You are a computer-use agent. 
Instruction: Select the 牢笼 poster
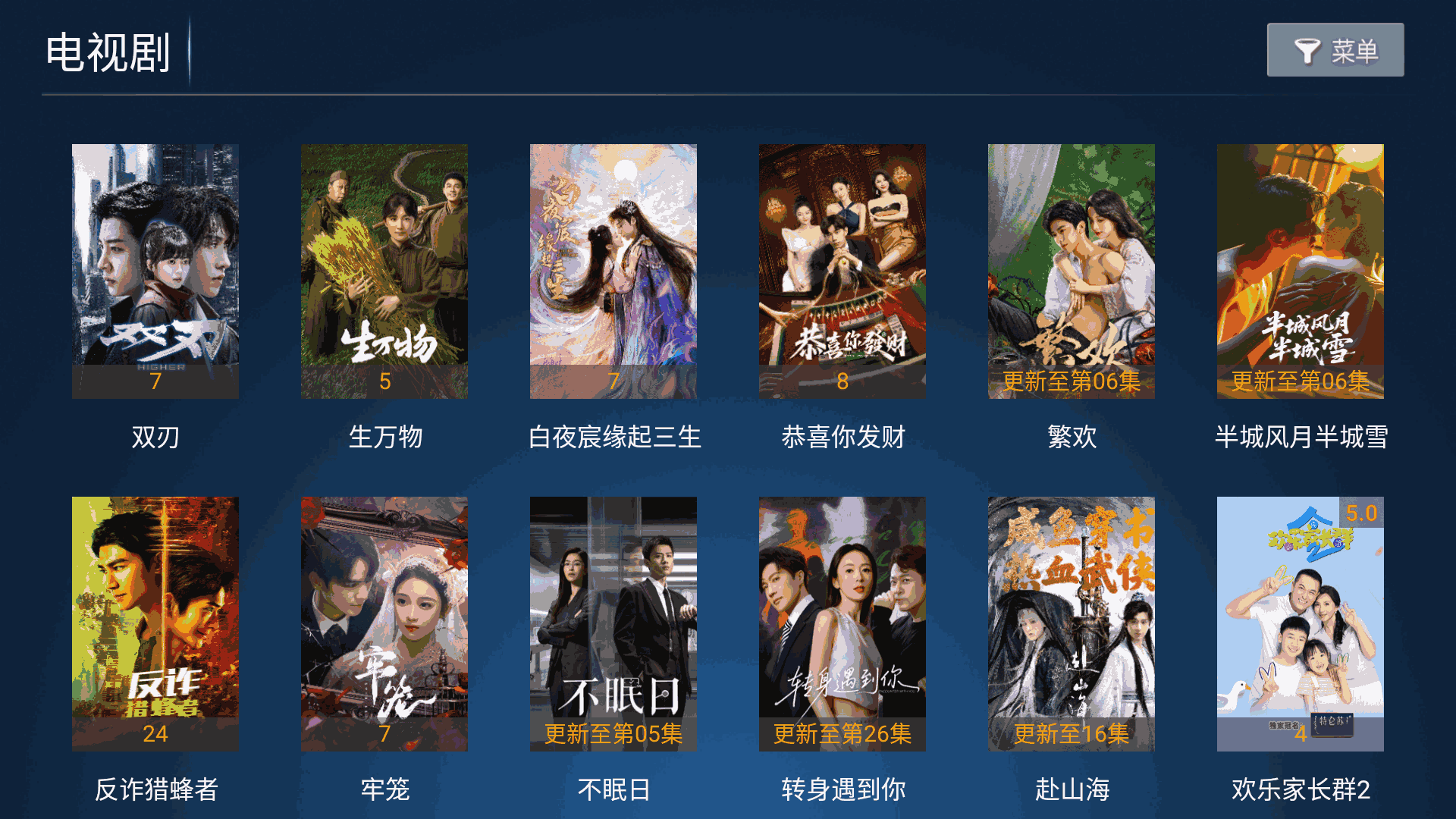coord(384,623)
